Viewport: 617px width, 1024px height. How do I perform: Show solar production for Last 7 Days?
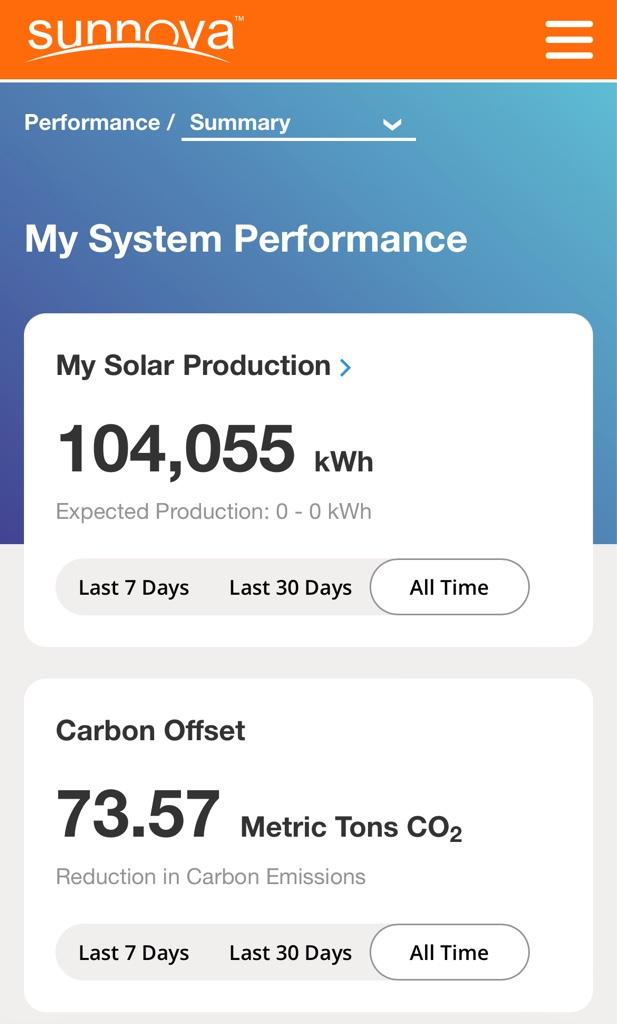tap(134, 588)
